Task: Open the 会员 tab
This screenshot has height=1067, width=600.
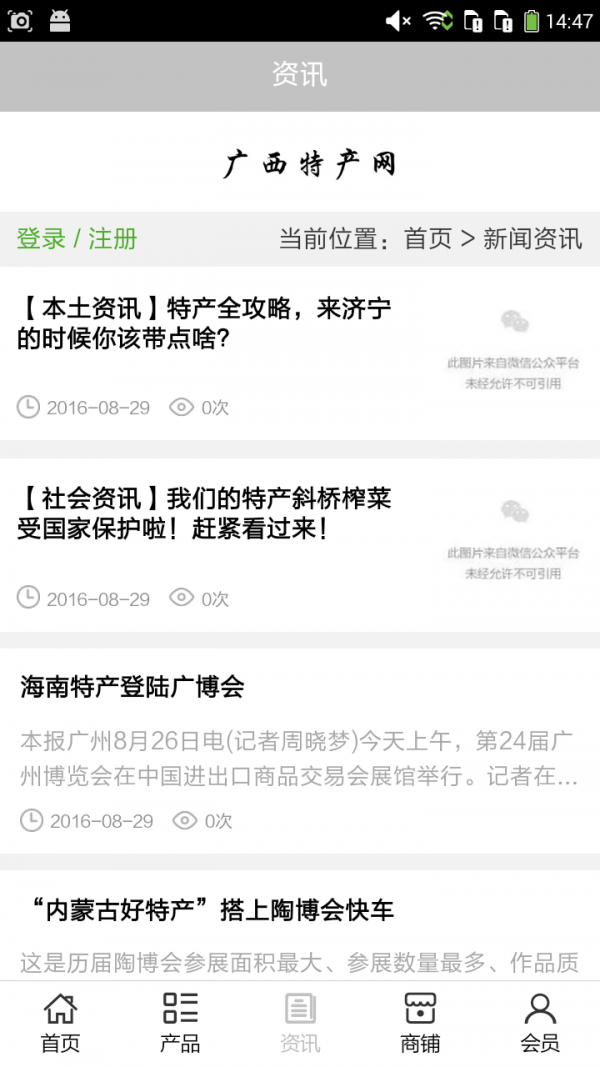Action: 540,1023
